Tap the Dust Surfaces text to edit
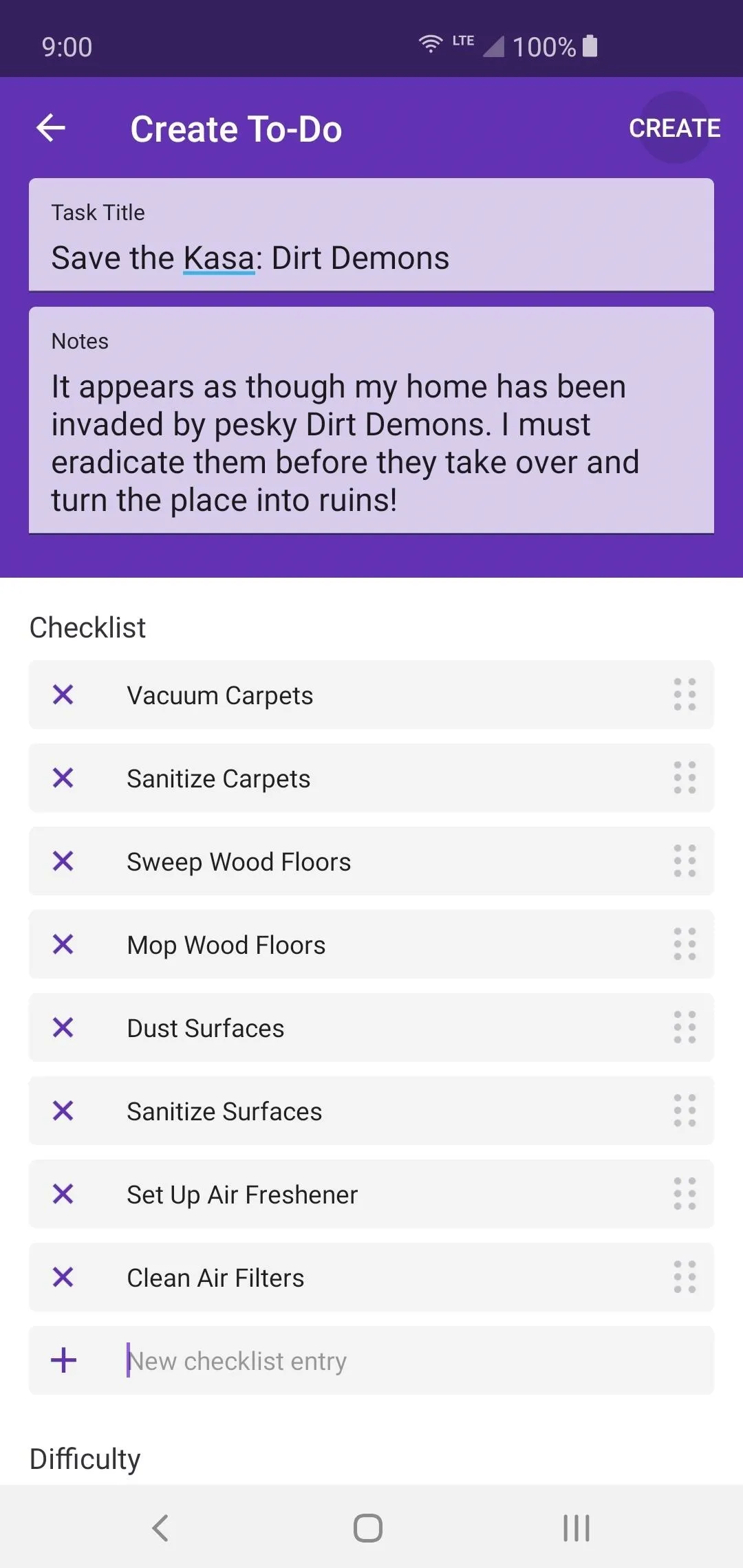The image size is (743, 1568). point(206,1028)
